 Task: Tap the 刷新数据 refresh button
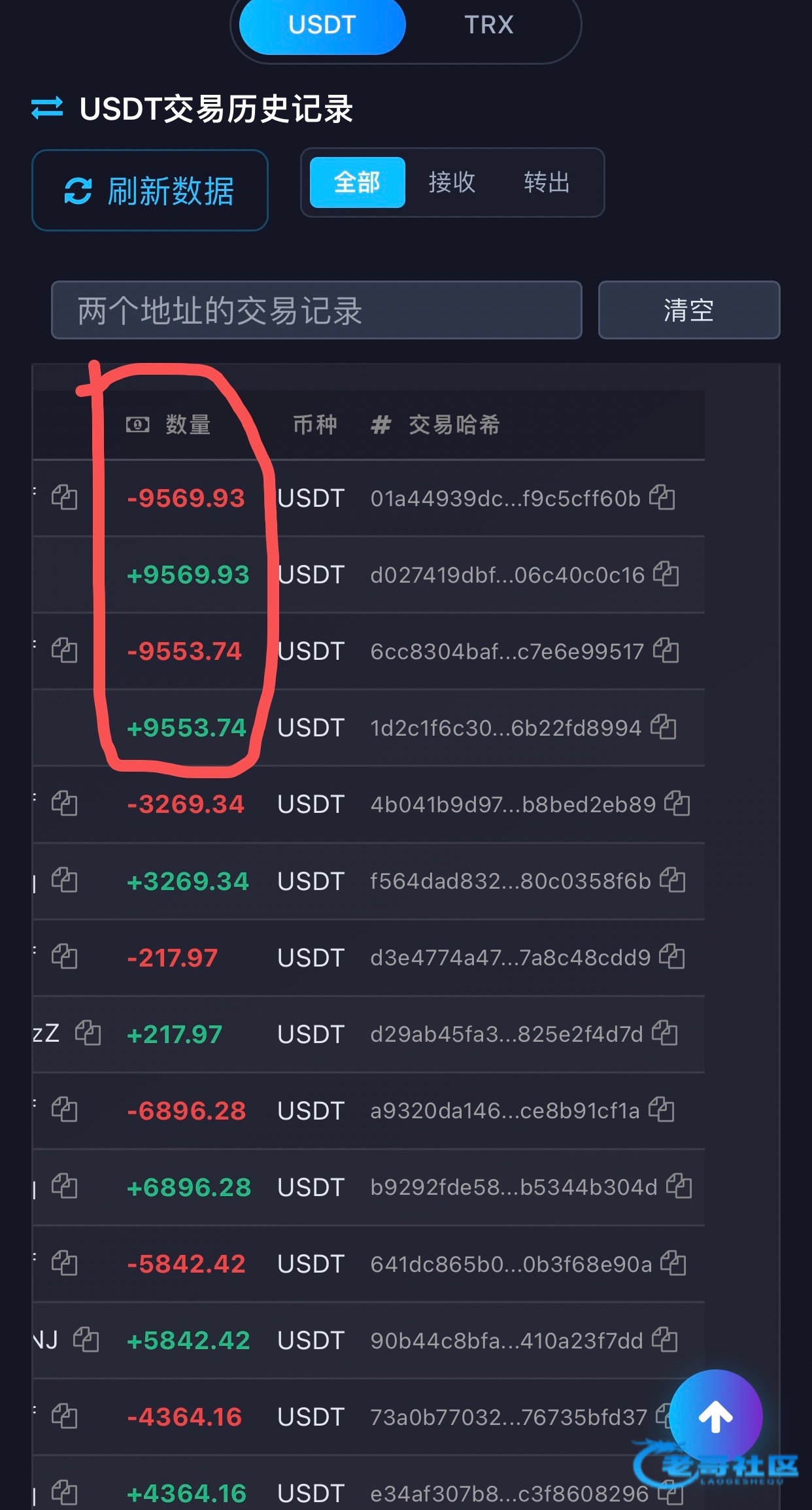click(150, 191)
